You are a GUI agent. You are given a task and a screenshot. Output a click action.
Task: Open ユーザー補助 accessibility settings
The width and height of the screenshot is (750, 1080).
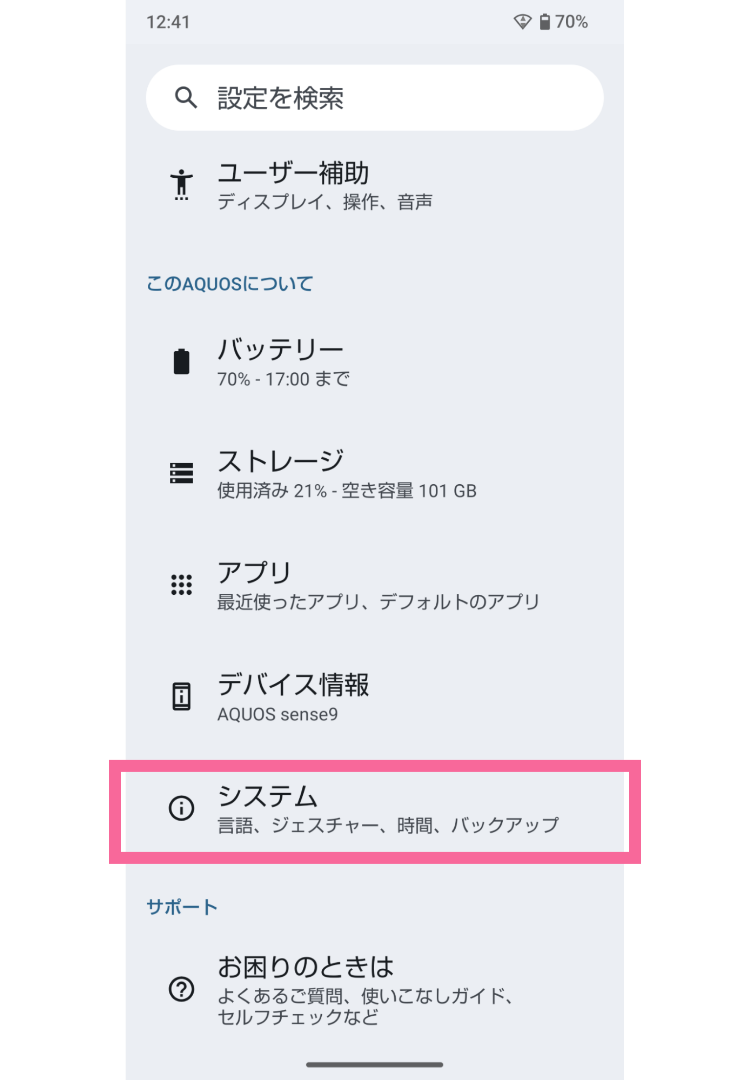(x=374, y=186)
